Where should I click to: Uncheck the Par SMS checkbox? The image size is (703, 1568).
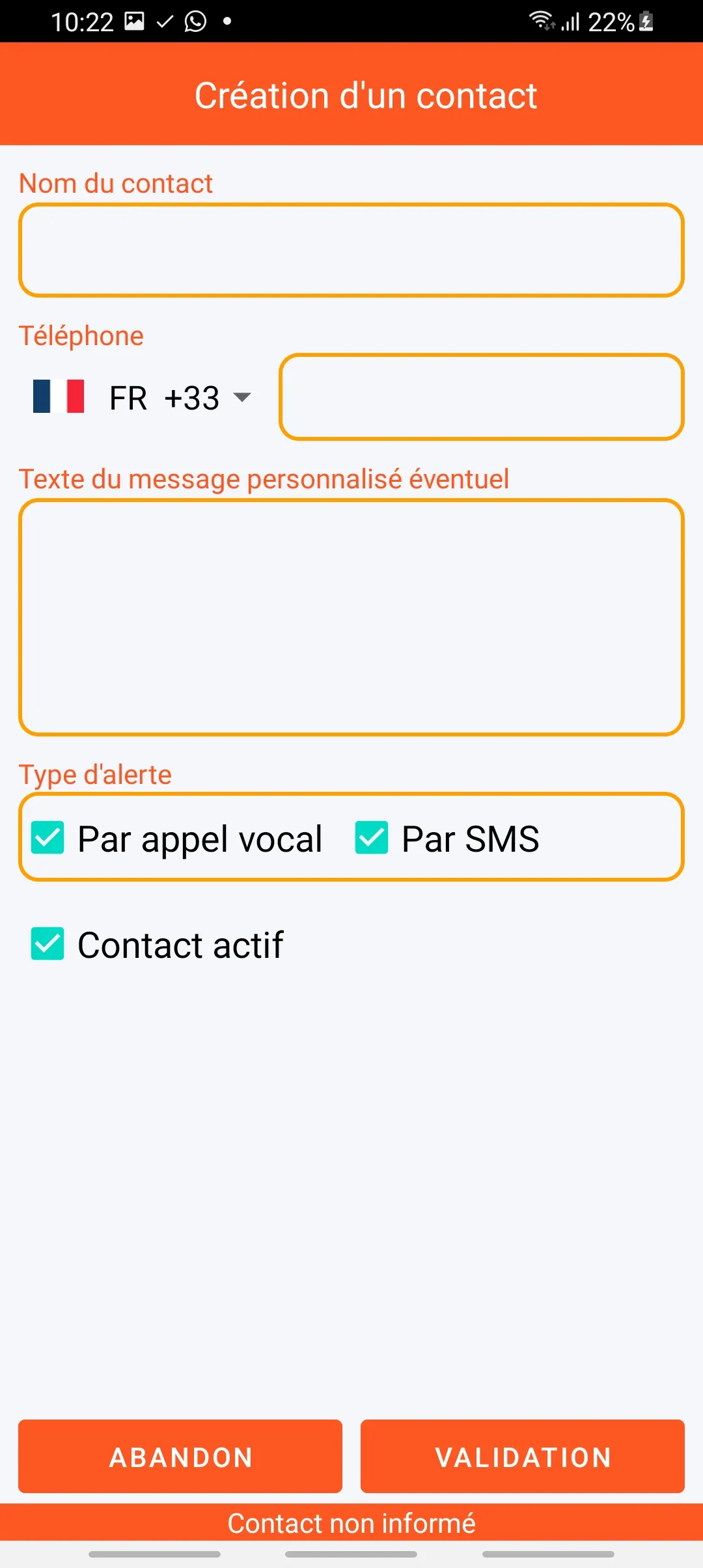(372, 837)
